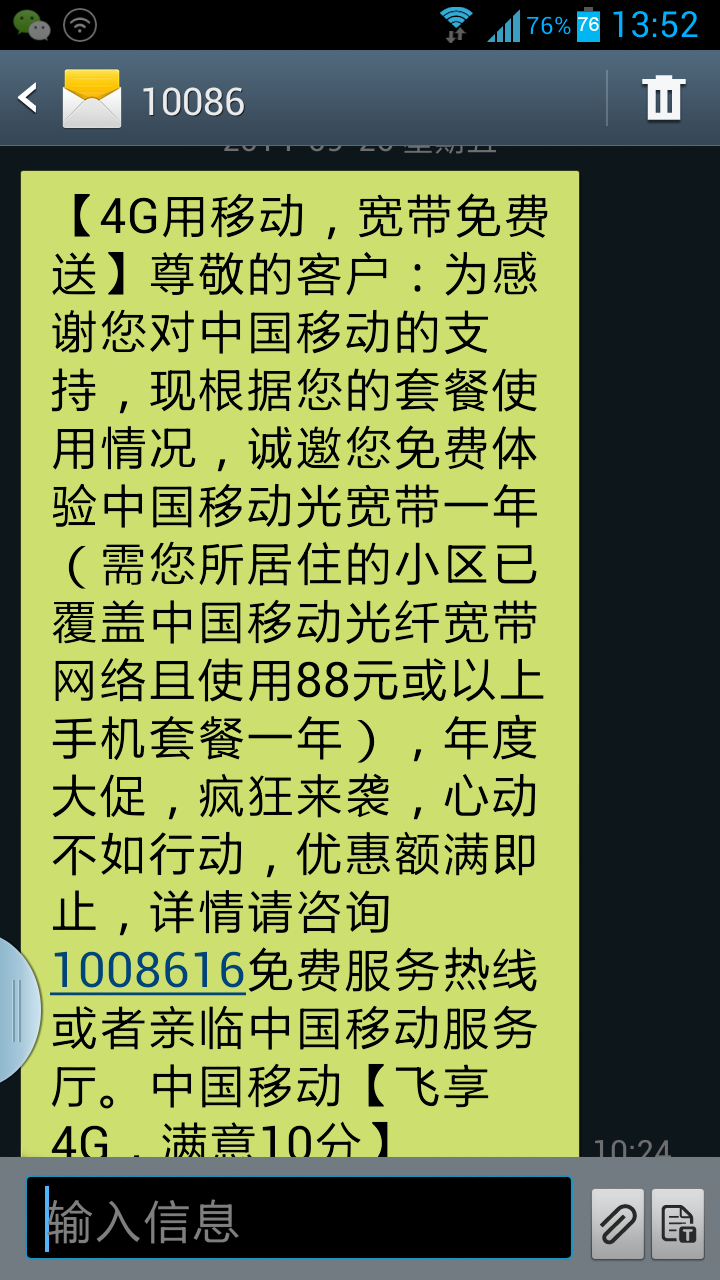Delete this message thread
The width and height of the screenshot is (720, 1280).
coord(663,98)
